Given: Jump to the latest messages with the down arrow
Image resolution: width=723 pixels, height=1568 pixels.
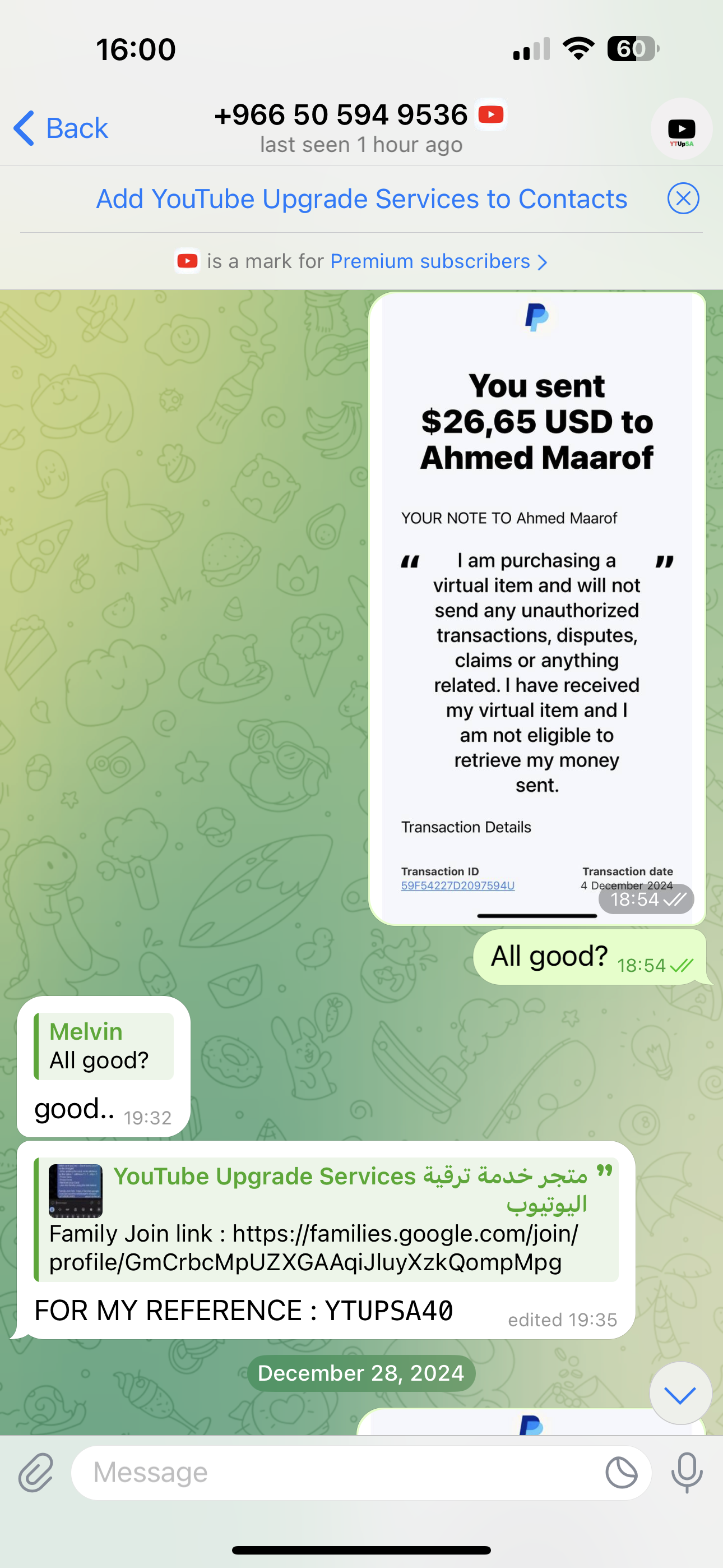Looking at the screenshot, I should (680, 1394).
